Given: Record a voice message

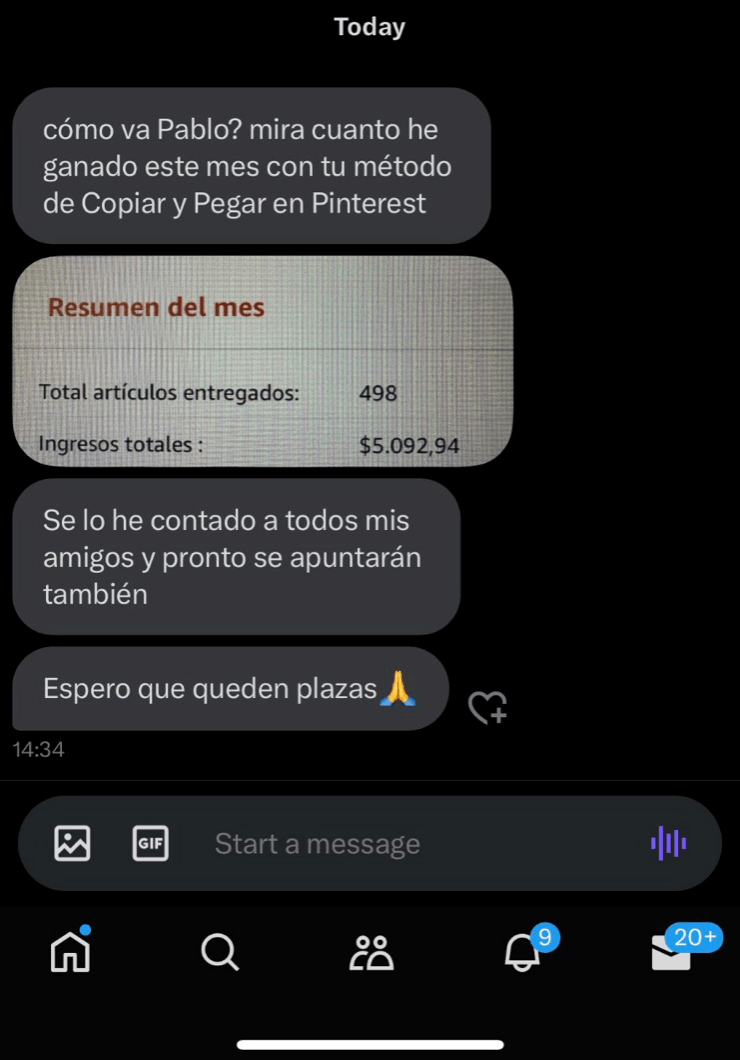Looking at the screenshot, I should [668, 843].
